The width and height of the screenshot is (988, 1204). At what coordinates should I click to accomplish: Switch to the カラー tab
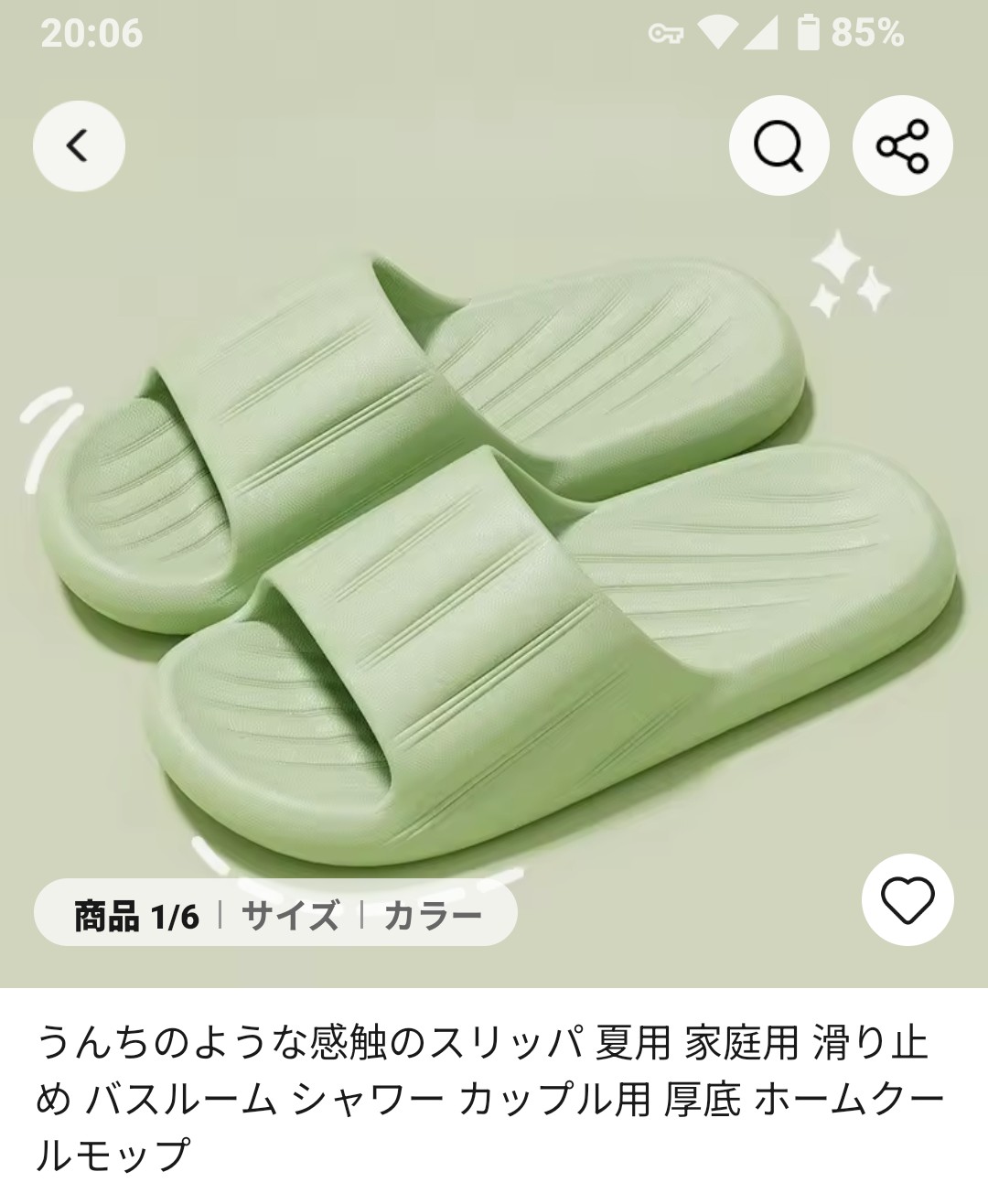point(432,915)
